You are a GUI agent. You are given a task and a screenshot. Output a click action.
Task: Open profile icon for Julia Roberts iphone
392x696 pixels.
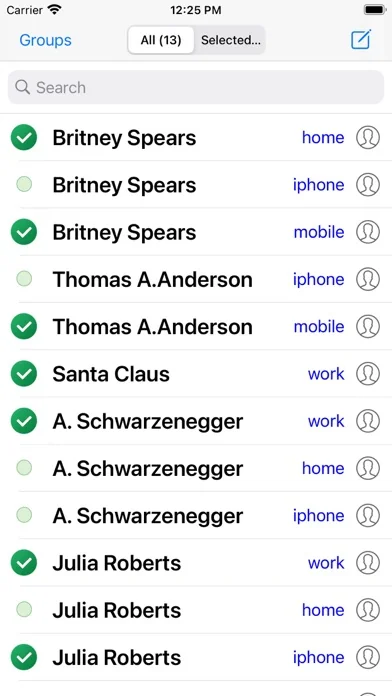pyautogui.click(x=368, y=657)
